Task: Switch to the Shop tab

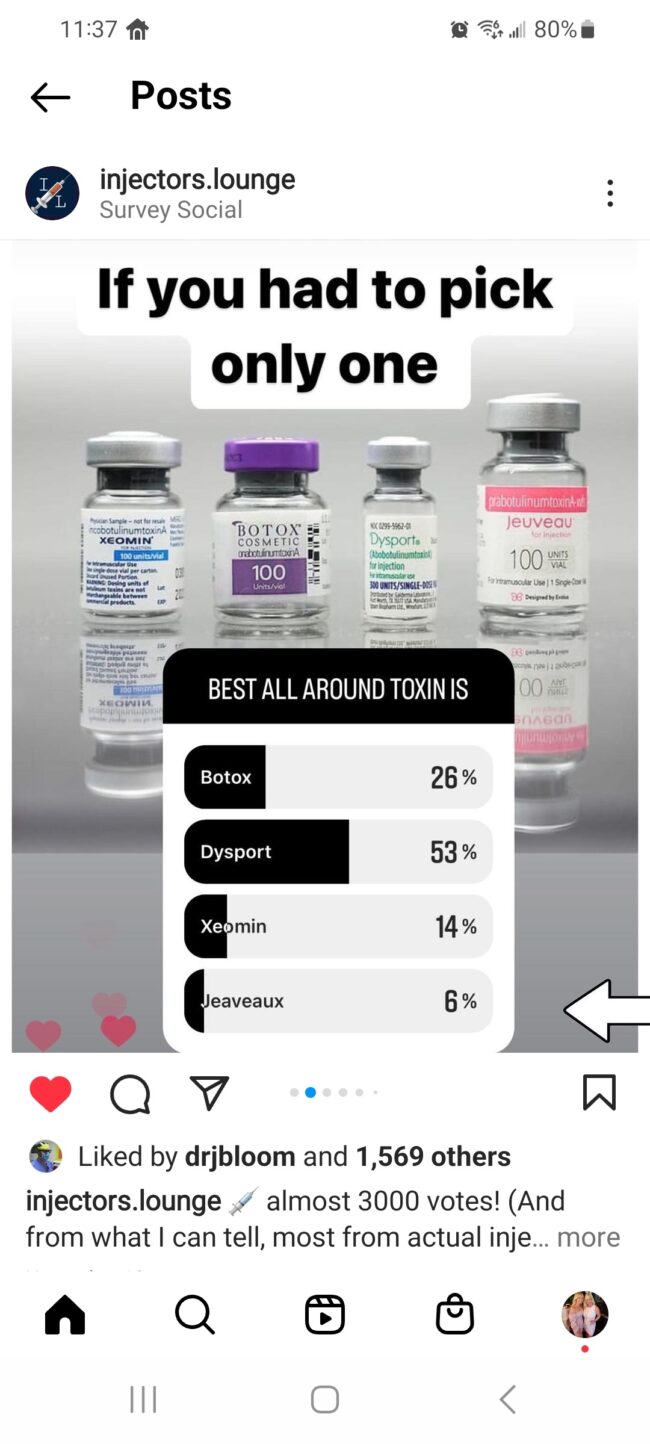Action: click(455, 1314)
